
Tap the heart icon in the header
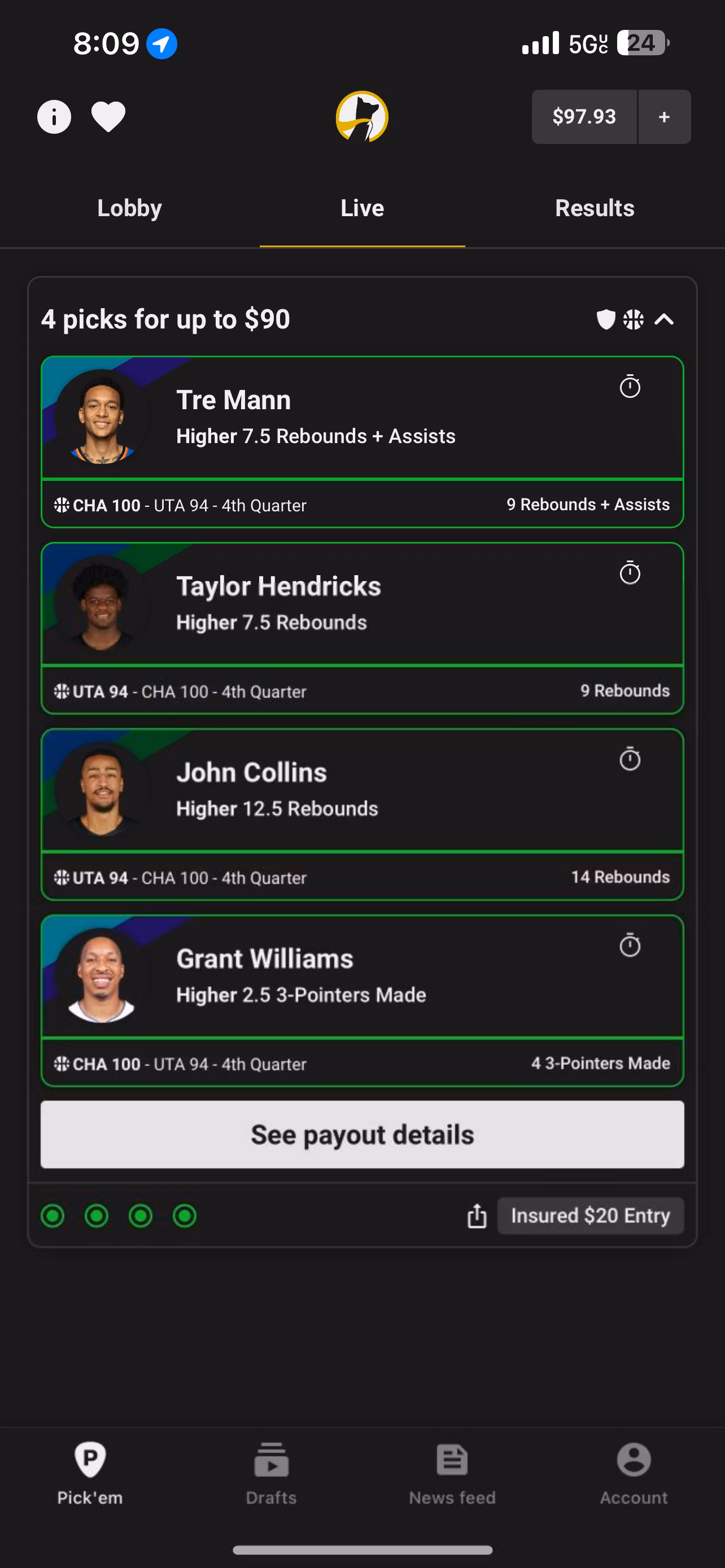click(108, 116)
